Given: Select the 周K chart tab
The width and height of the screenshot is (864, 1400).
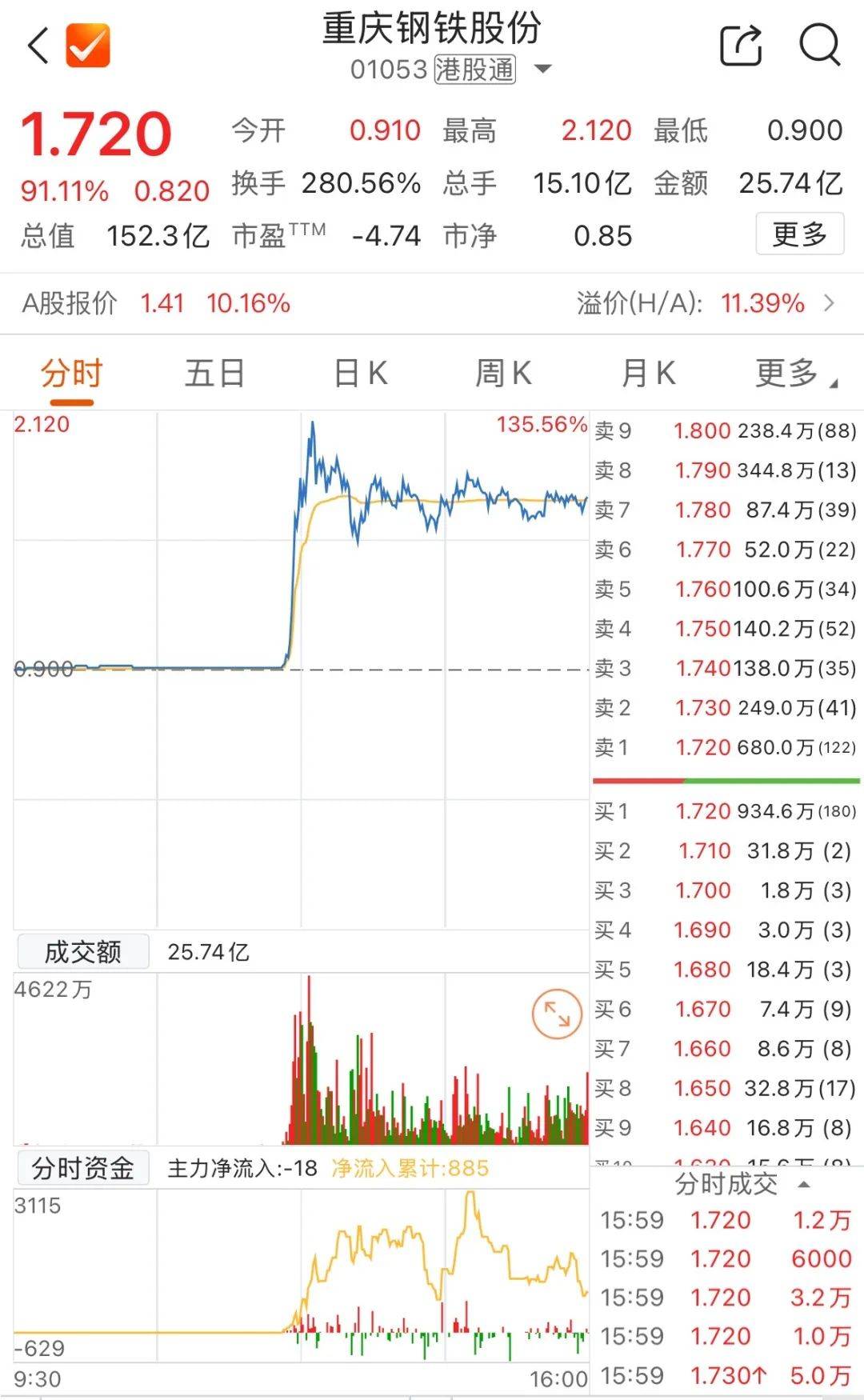Looking at the screenshot, I should click(503, 374).
